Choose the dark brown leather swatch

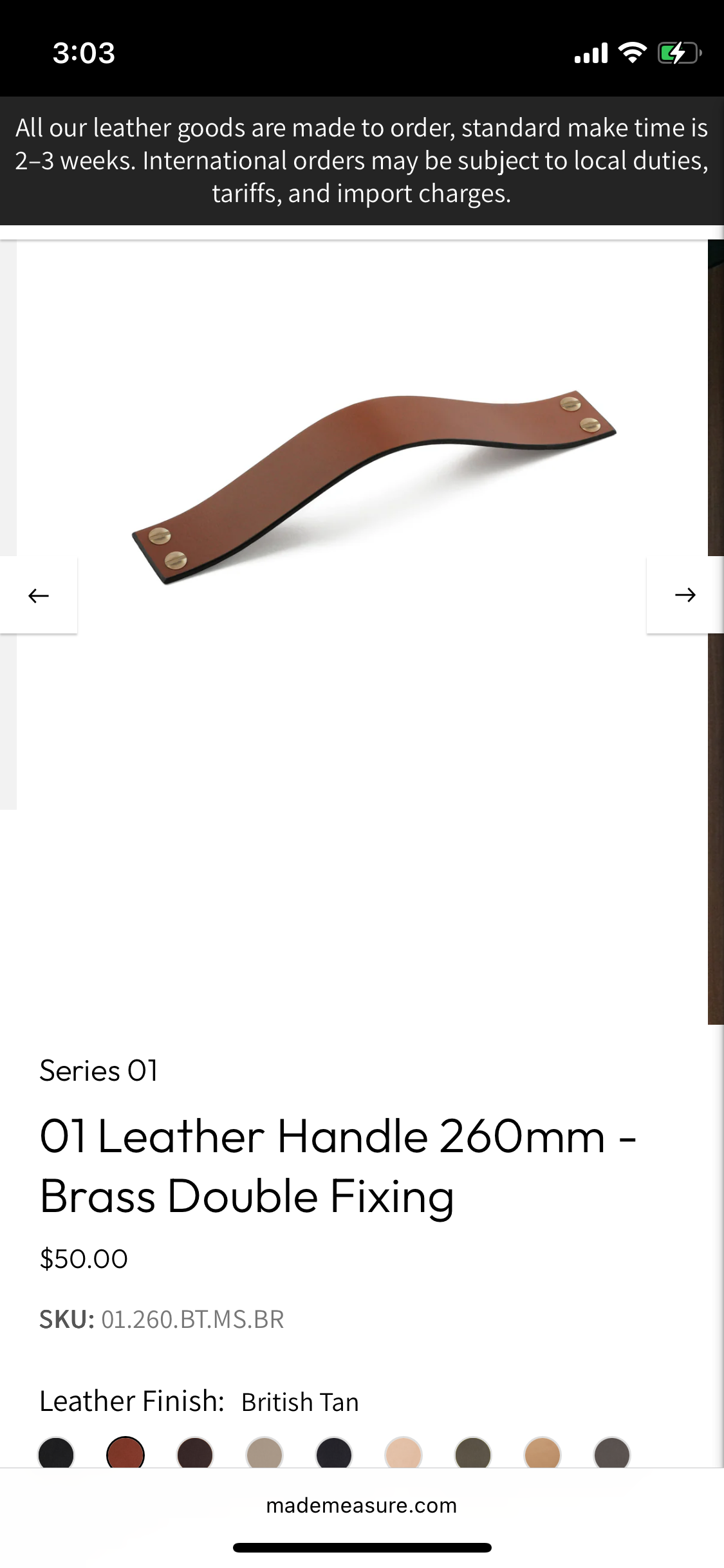click(x=195, y=1453)
